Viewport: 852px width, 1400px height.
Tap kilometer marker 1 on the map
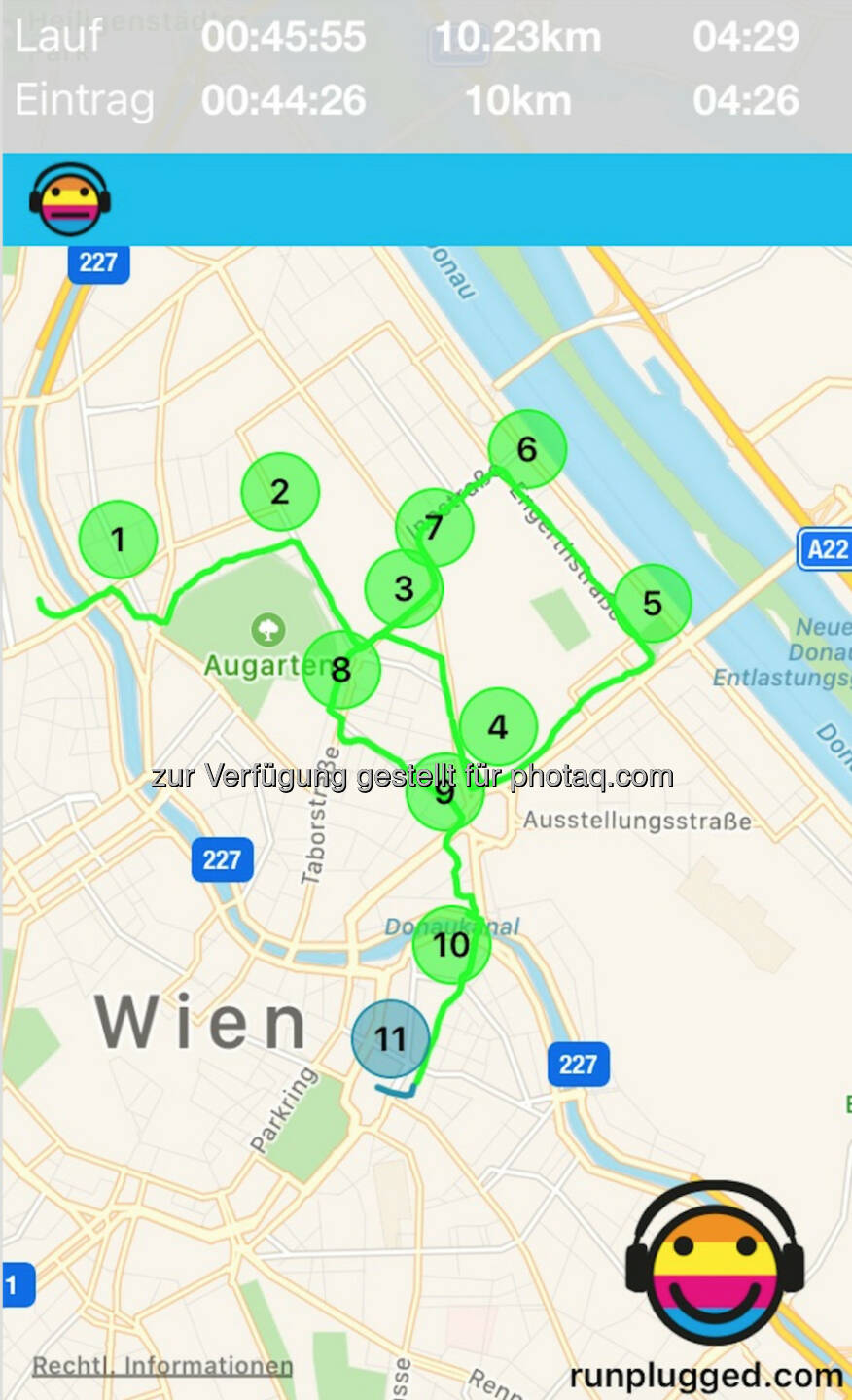coord(118,540)
